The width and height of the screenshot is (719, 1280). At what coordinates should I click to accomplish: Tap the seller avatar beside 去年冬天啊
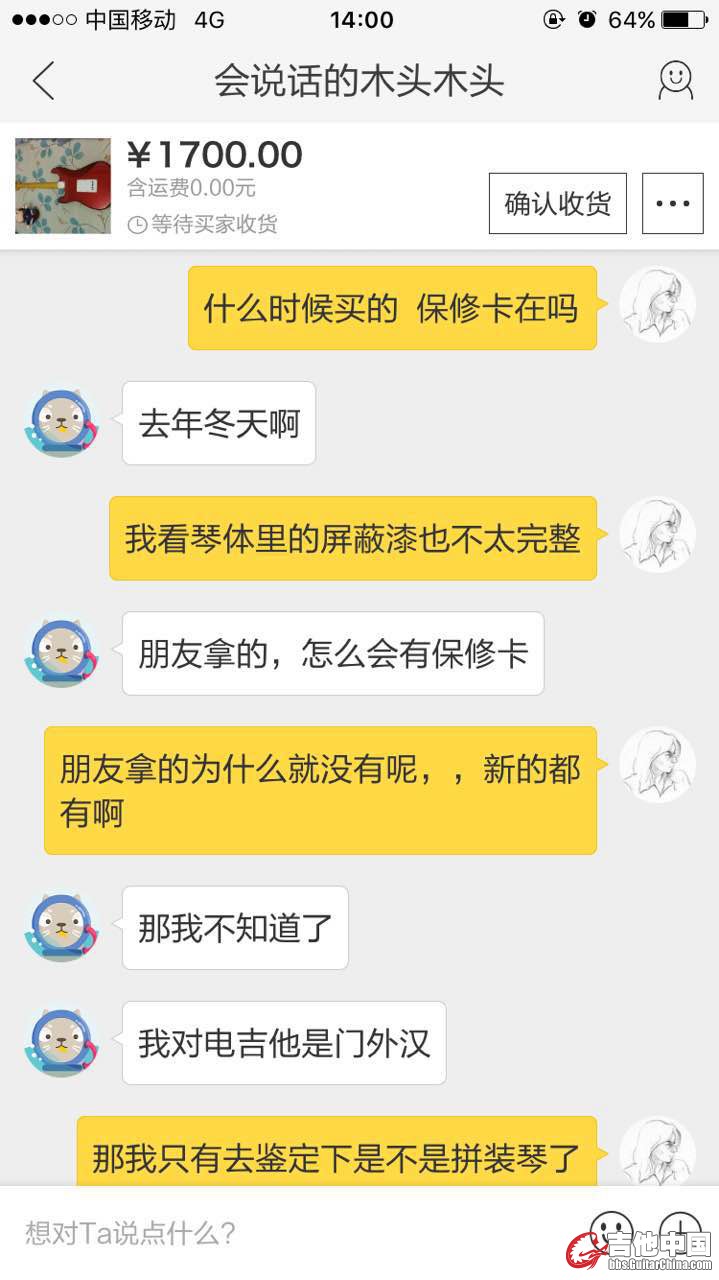[x=62, y=423]
